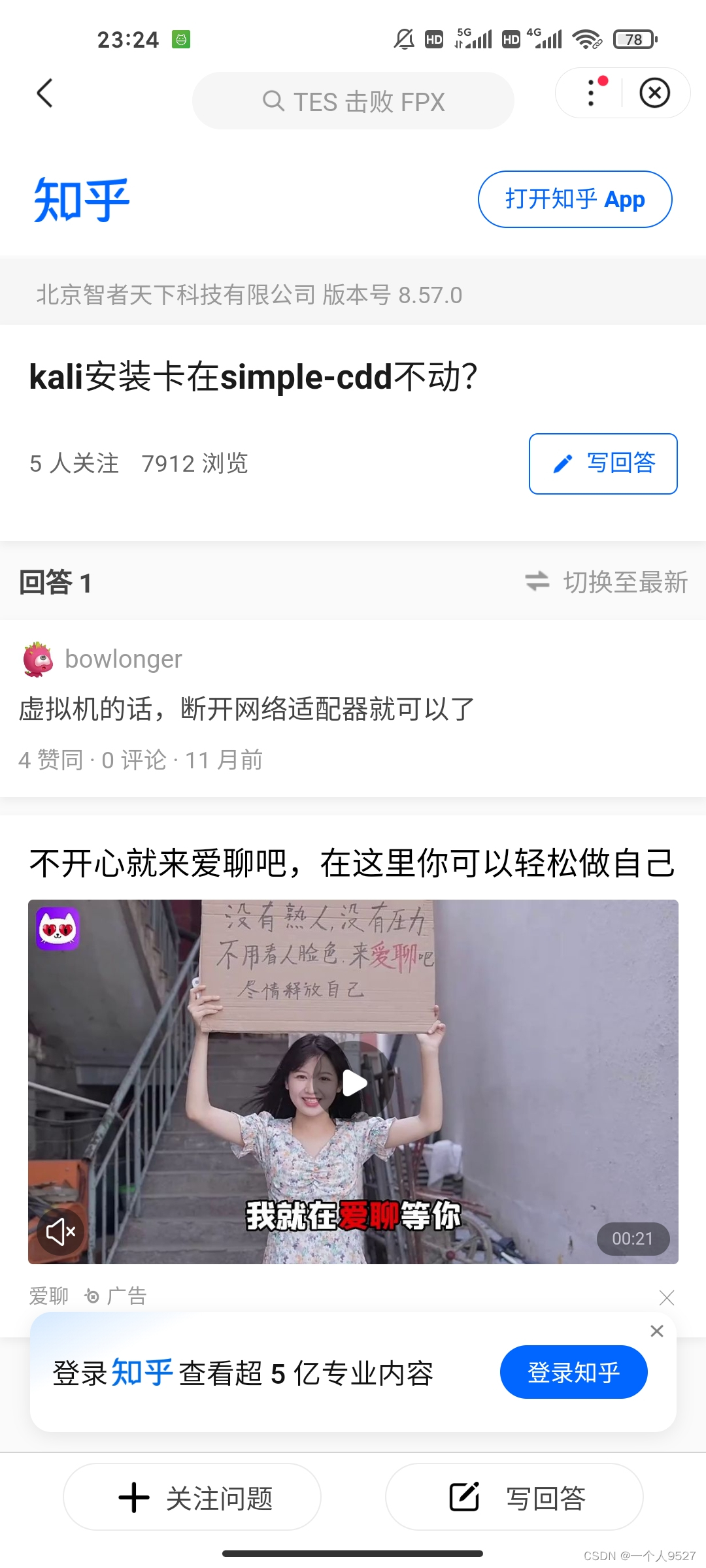706x1568 pixels.
Task: Tap the blue 登录知乎 button
Action: (x=573, y=1372)
